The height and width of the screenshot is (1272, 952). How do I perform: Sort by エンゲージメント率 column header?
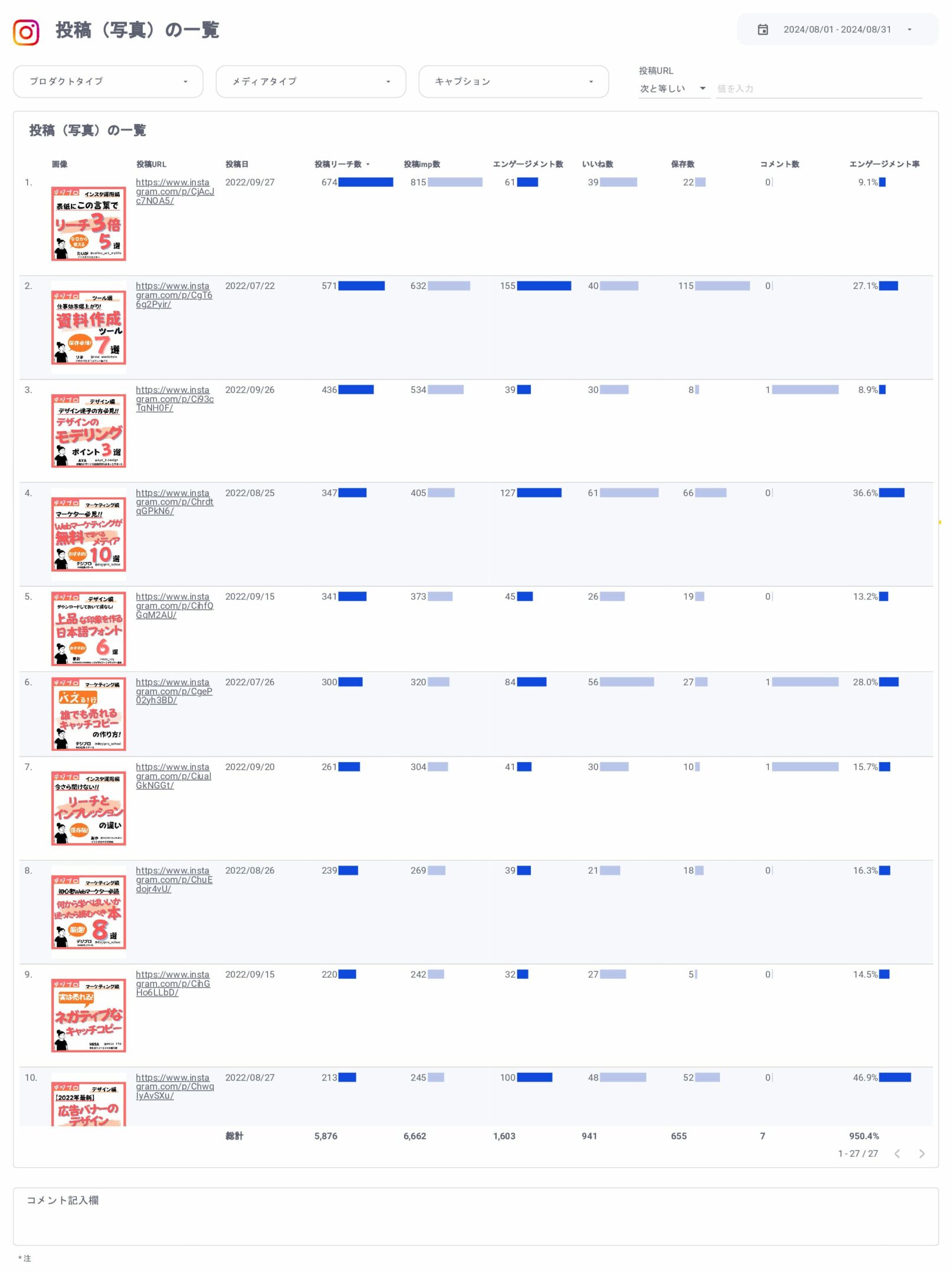coord(883,164)
